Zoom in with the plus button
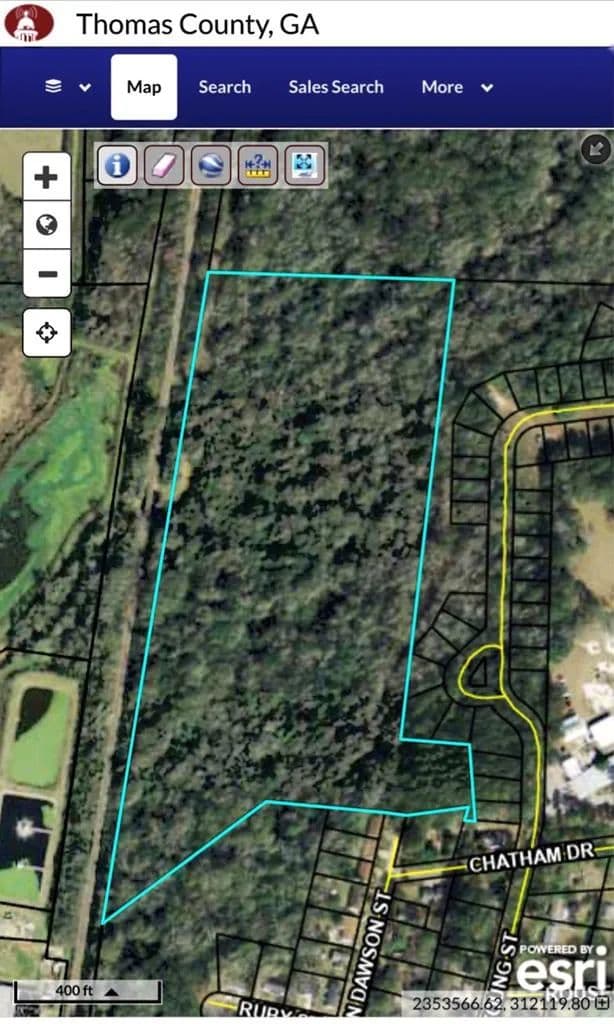Viewport: 614px width, 1024px height. pyautogui.click(x=47, y=178)
